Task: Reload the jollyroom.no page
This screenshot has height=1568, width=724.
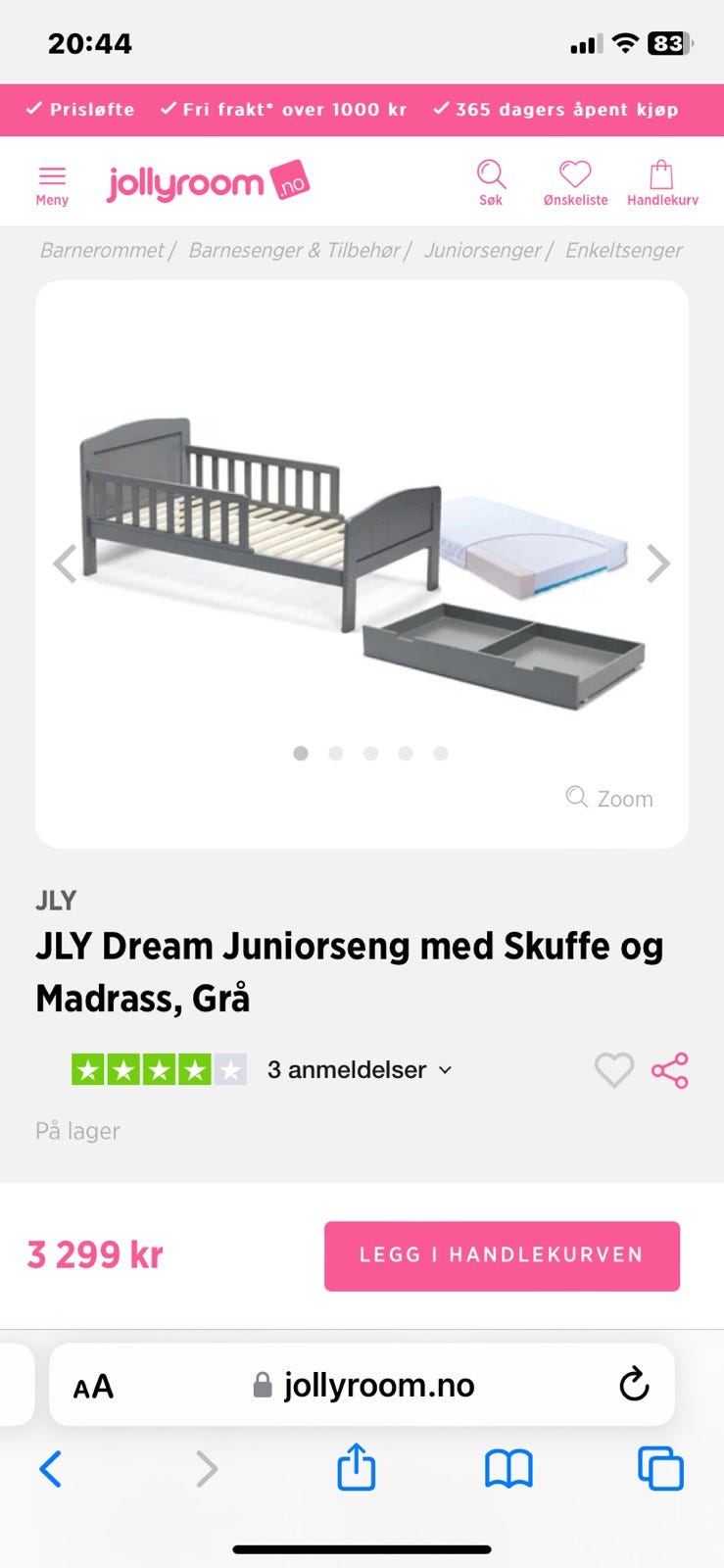Action: coord(634,1384)
